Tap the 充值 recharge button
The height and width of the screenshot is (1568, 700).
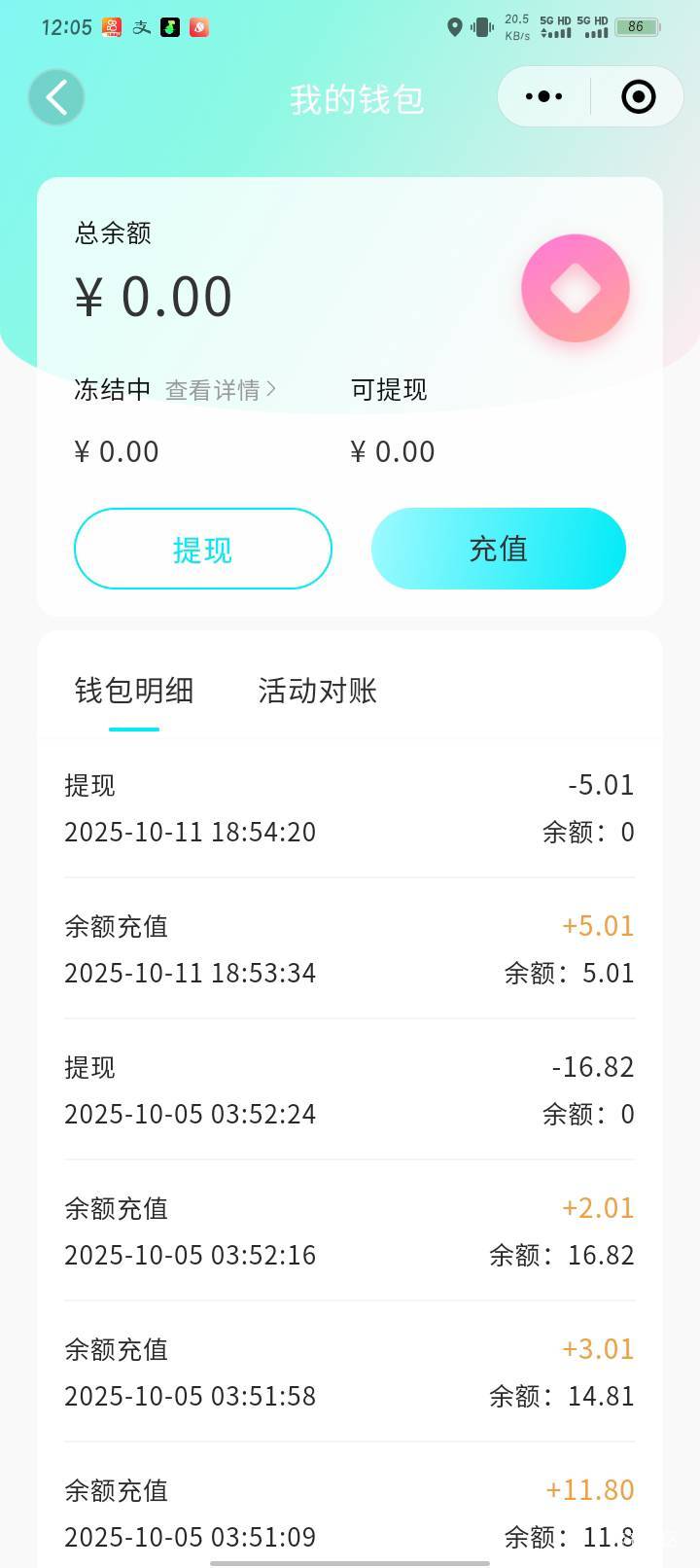point(498,549)
